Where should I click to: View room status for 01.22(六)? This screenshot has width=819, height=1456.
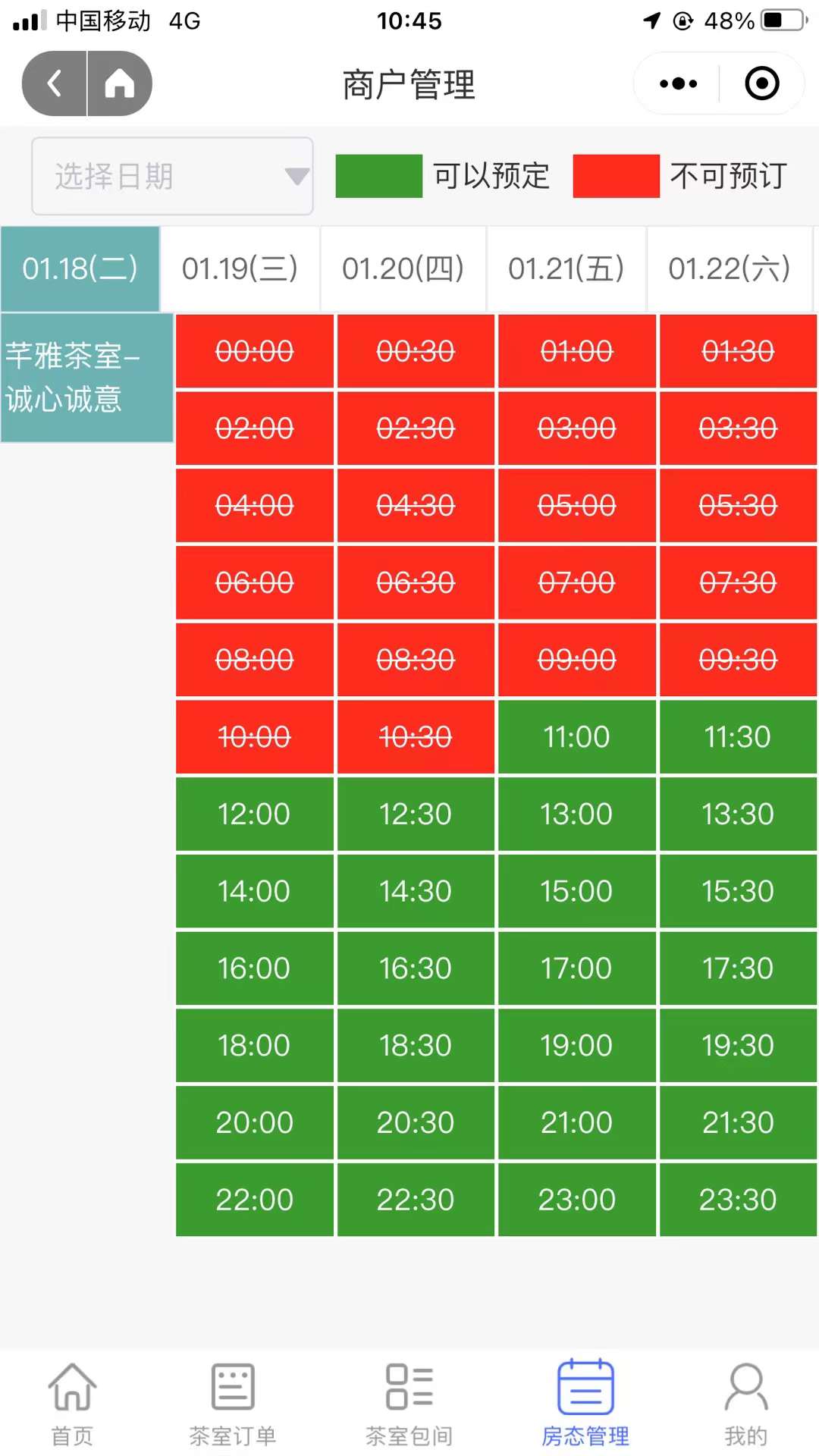pyautogui.click(x=729, y=268)
